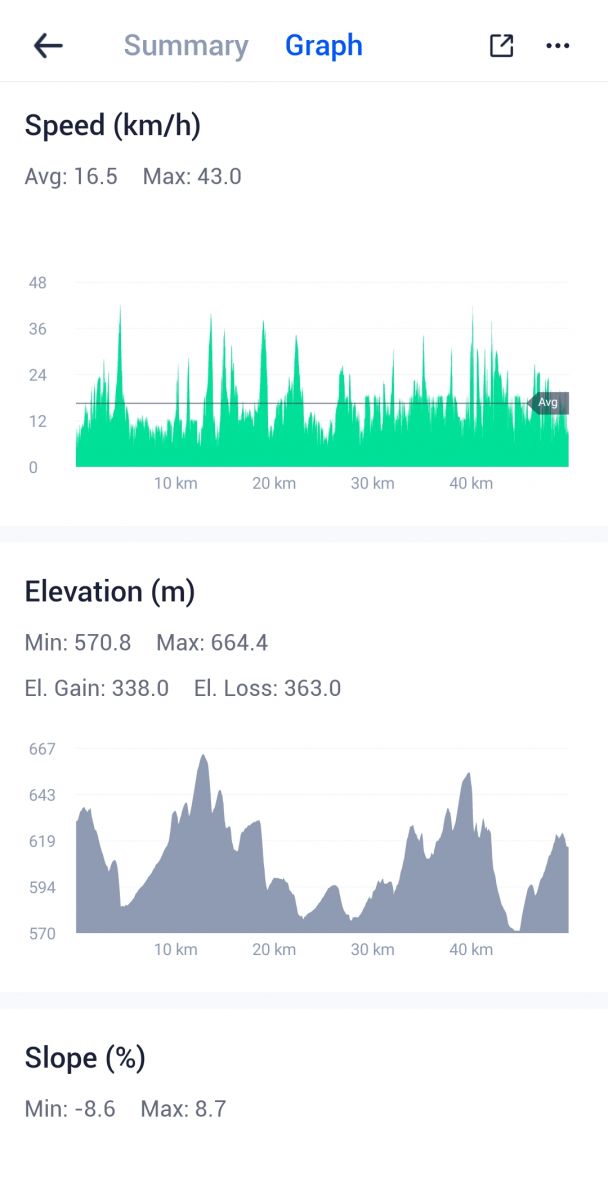Select the Graph tab

click(323, 46)
